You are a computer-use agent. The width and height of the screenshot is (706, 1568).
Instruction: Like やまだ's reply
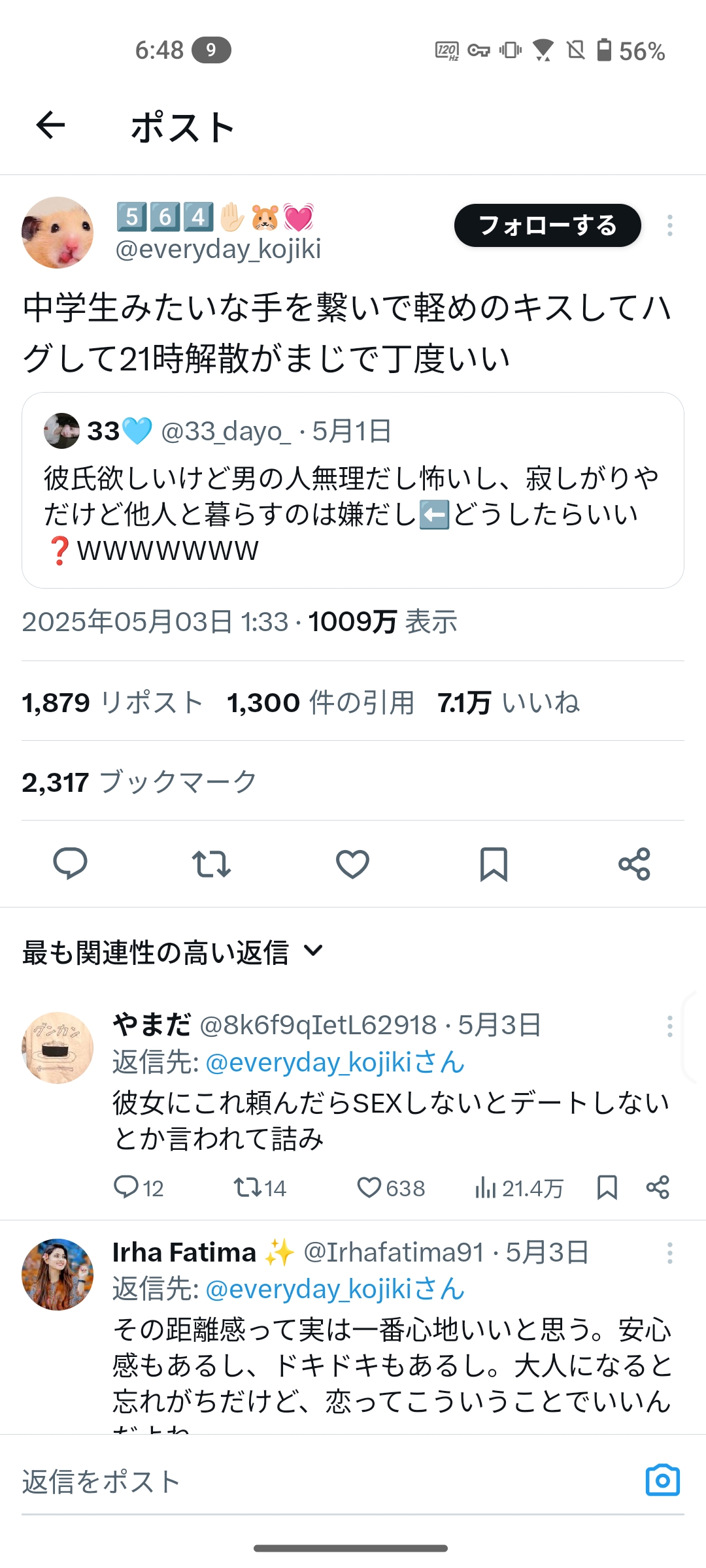coord(369,1187)
